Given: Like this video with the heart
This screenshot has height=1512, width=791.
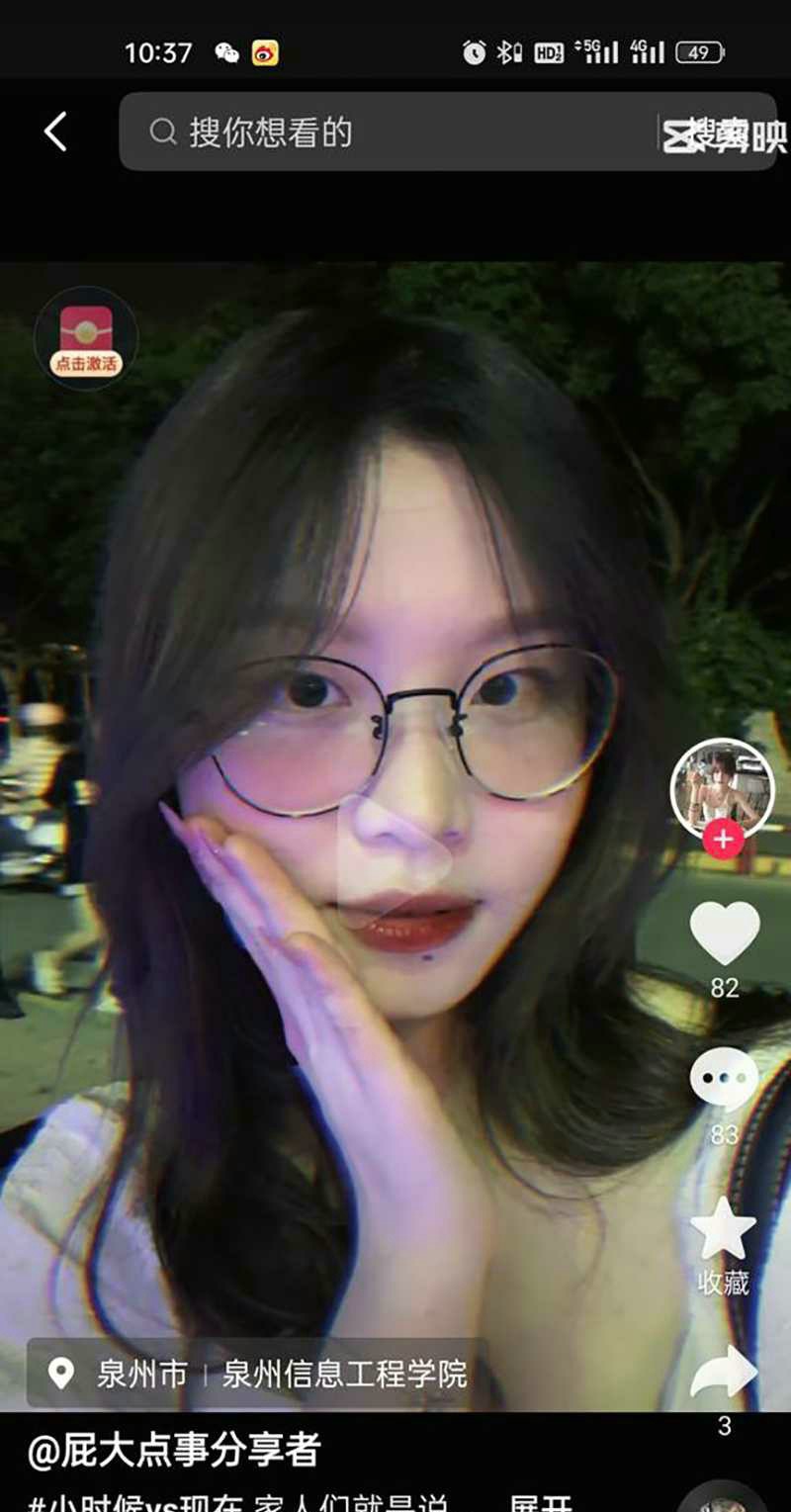Looking at the screenshot, I should coord(724,932).
